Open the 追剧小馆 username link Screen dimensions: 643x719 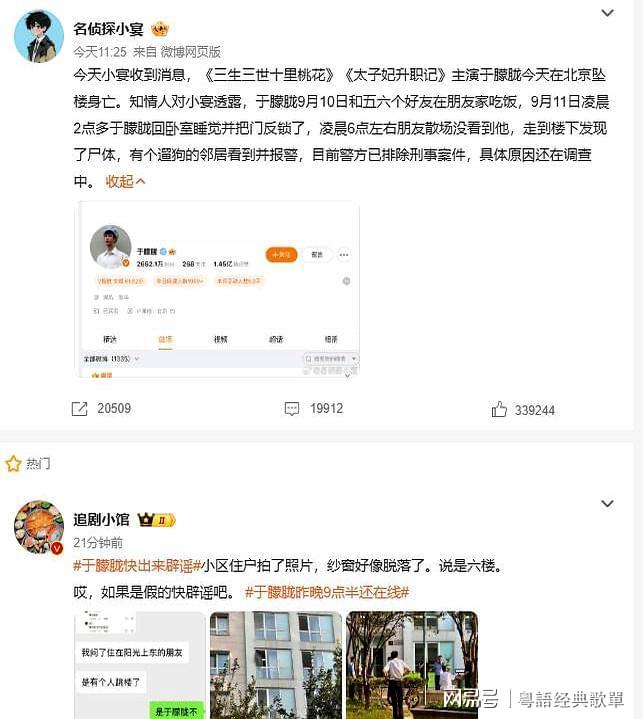click(101, 519)
